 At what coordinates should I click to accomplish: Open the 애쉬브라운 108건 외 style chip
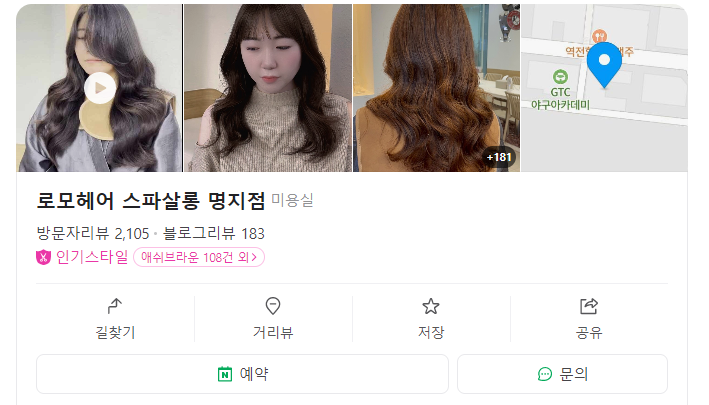point(198,257)
